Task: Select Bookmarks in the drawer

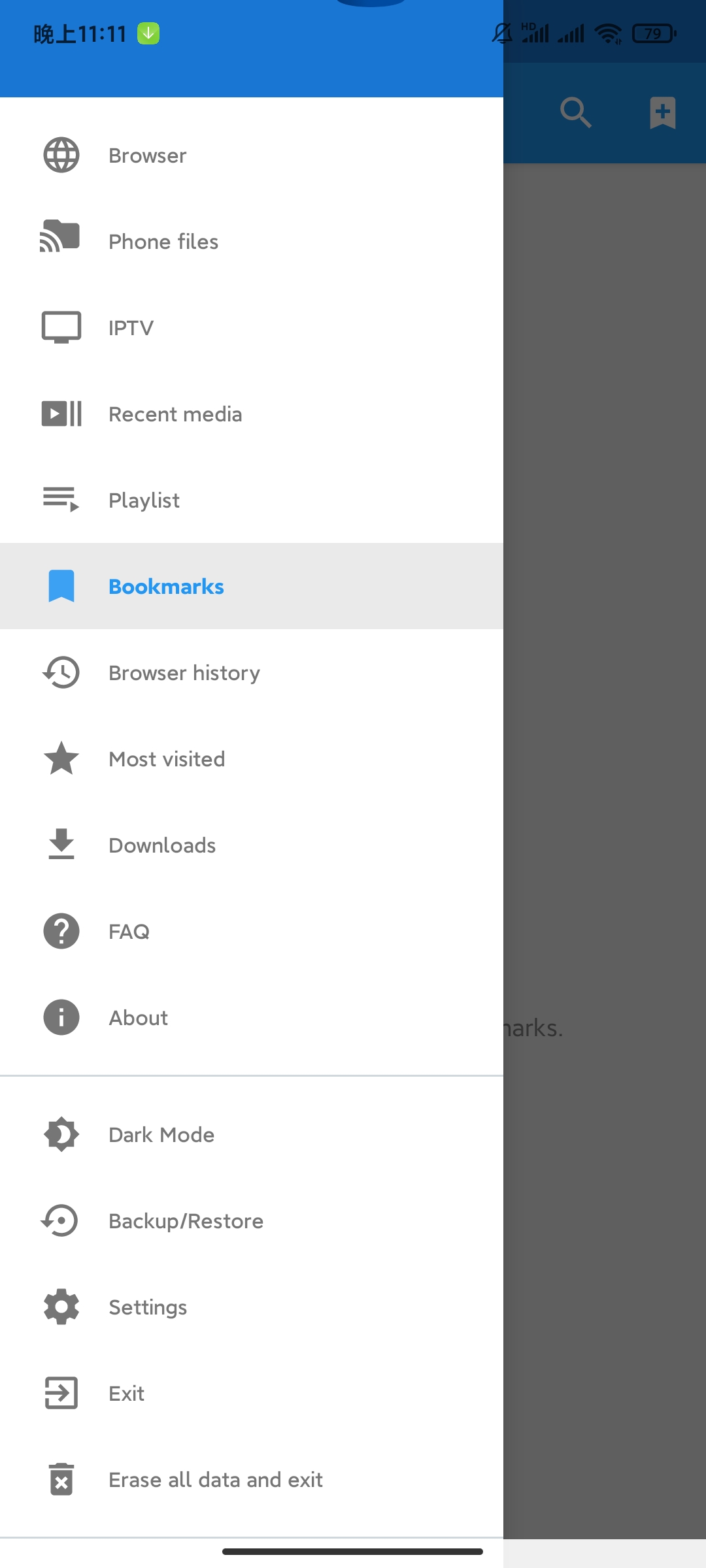Action: click(166, 587)
